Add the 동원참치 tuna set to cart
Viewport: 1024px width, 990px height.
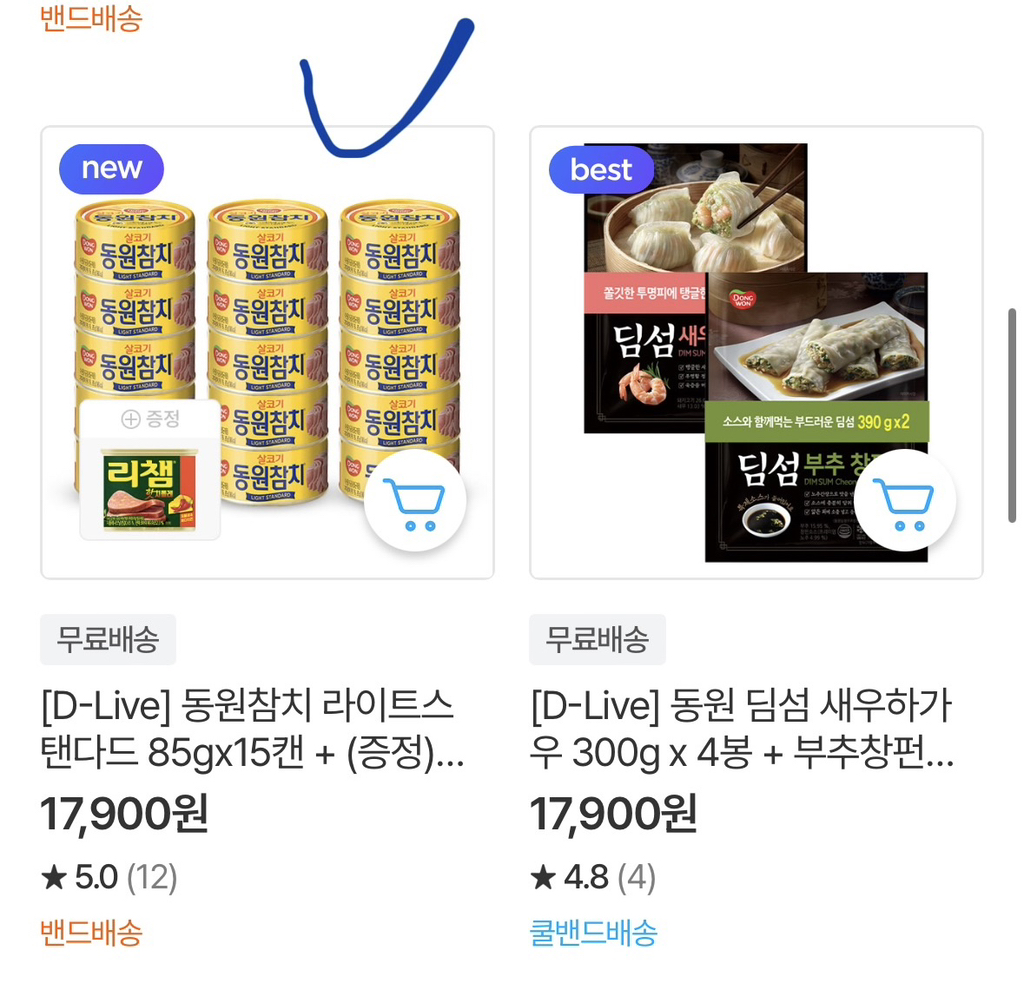pos(415,501)
